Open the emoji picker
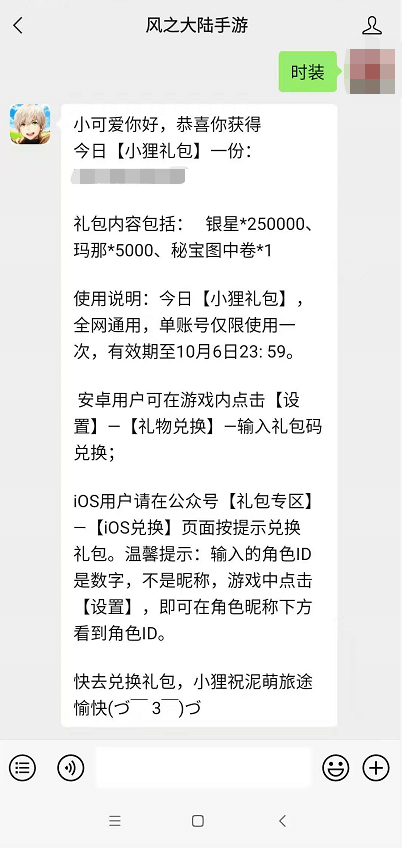Screen dimensions: 402x848 point(335,767)
